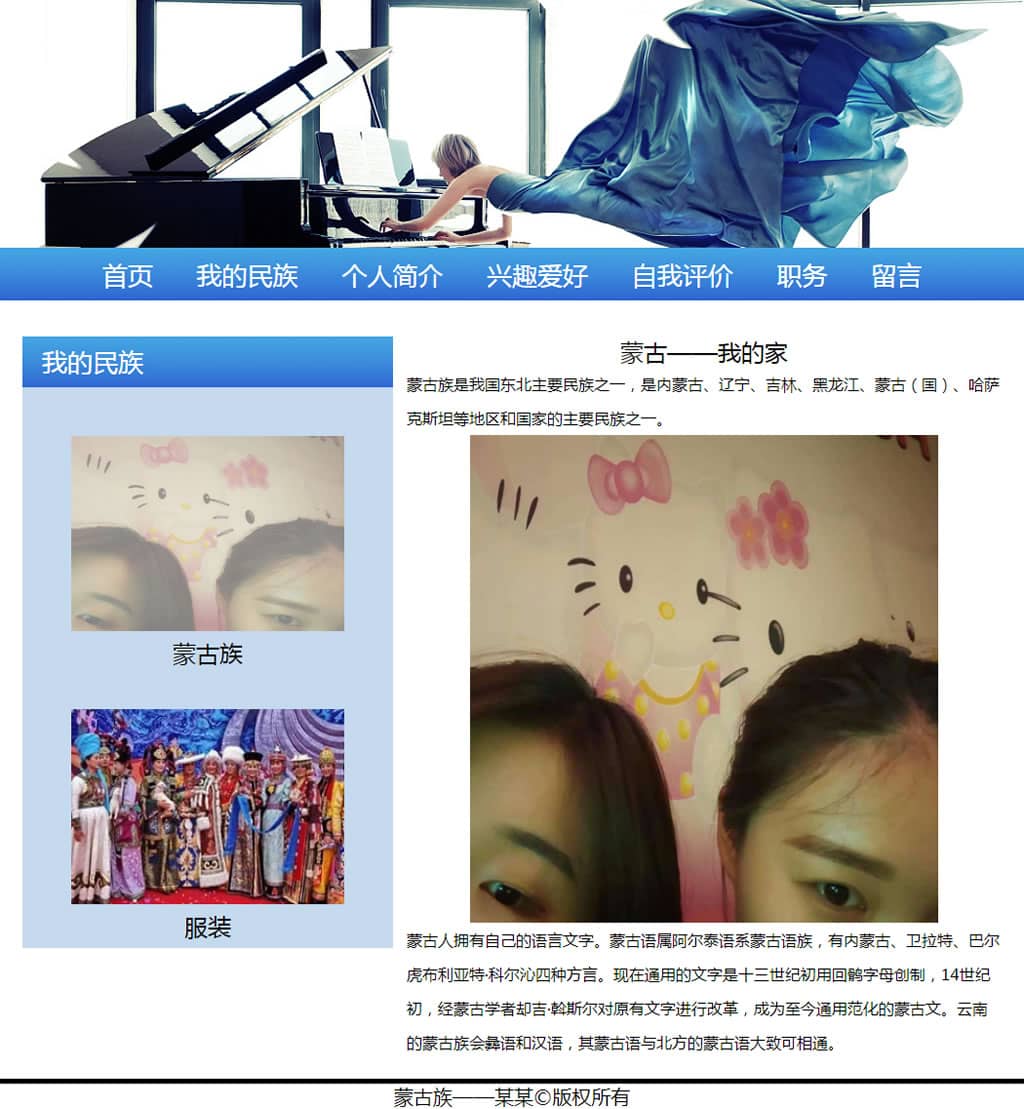Go to 我的民族 in navigation bar
Screen dimensions: 1024x1109
(247, 276)
